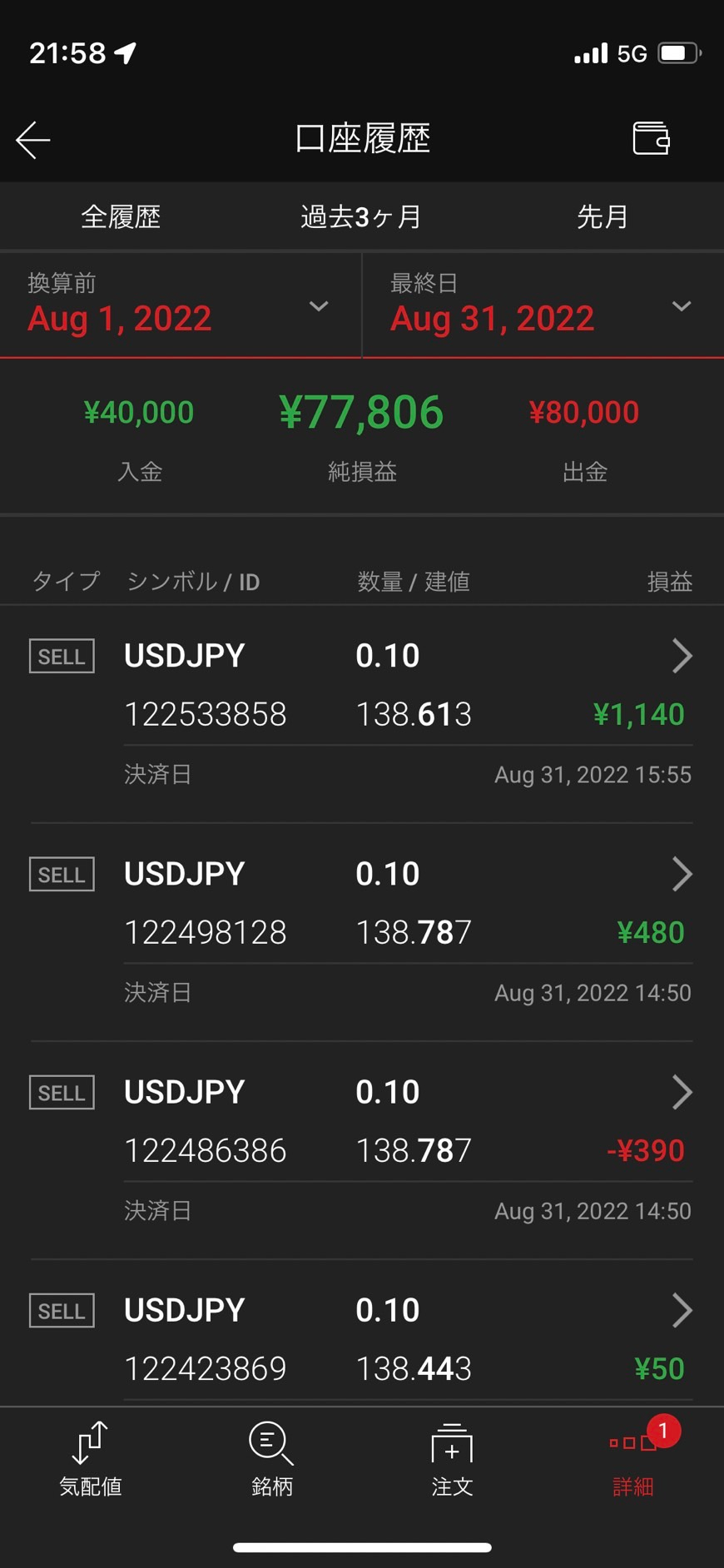Go back using the arrow icon

[x=33, y=140]
